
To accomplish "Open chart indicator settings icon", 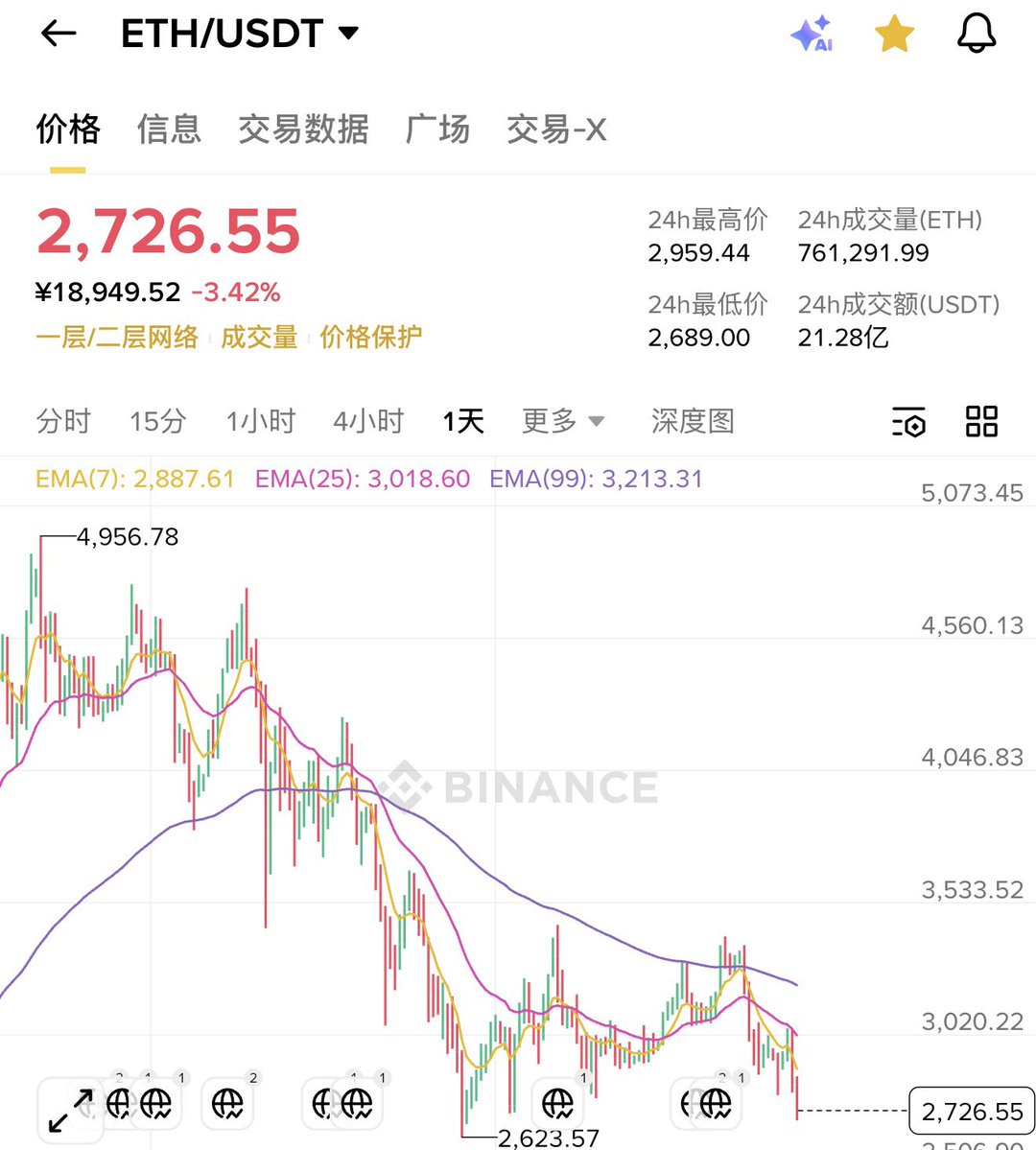I will pyautogui.click(x=908, y=422).
